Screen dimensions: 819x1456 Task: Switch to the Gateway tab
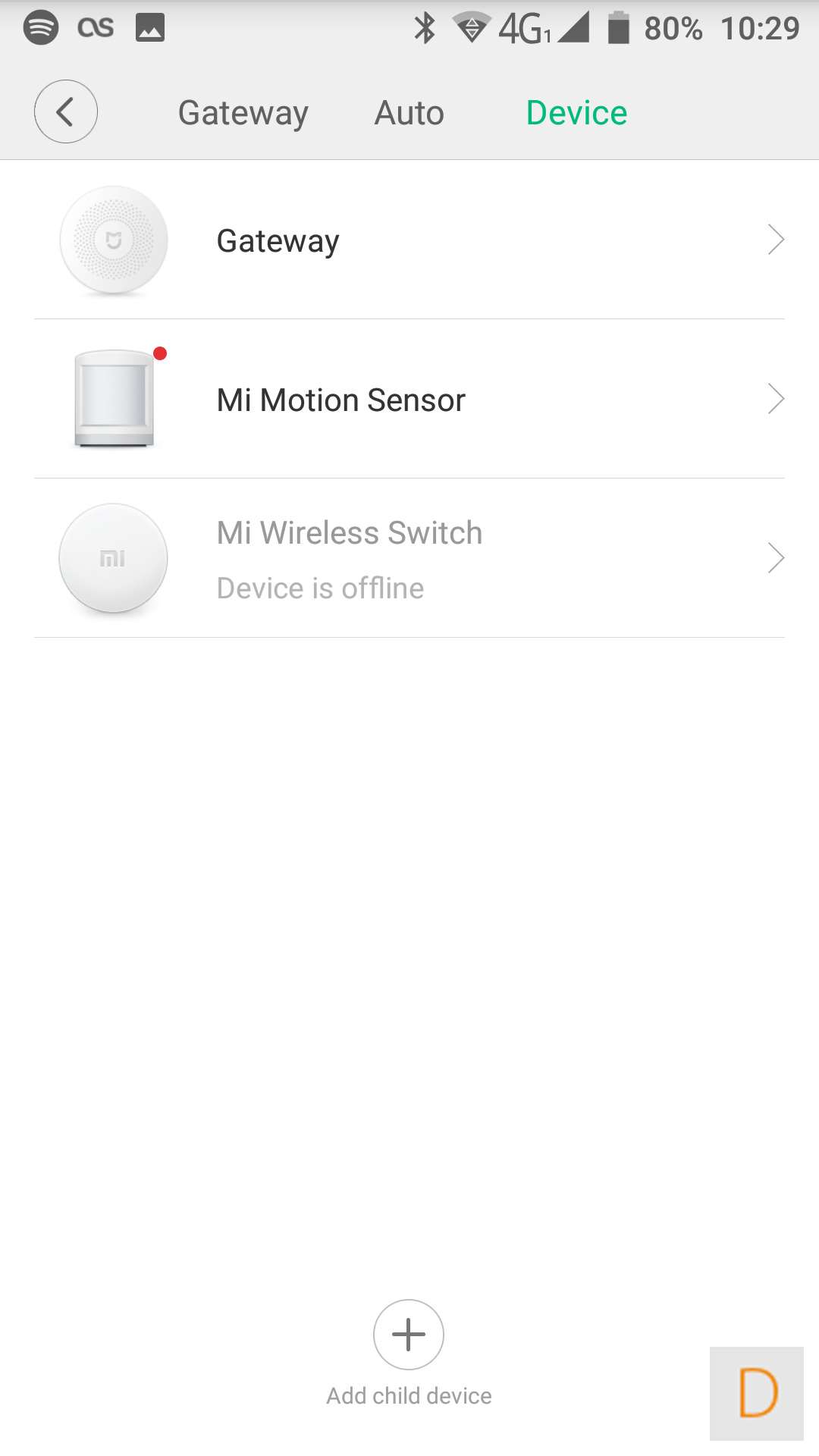click(243, 113)
